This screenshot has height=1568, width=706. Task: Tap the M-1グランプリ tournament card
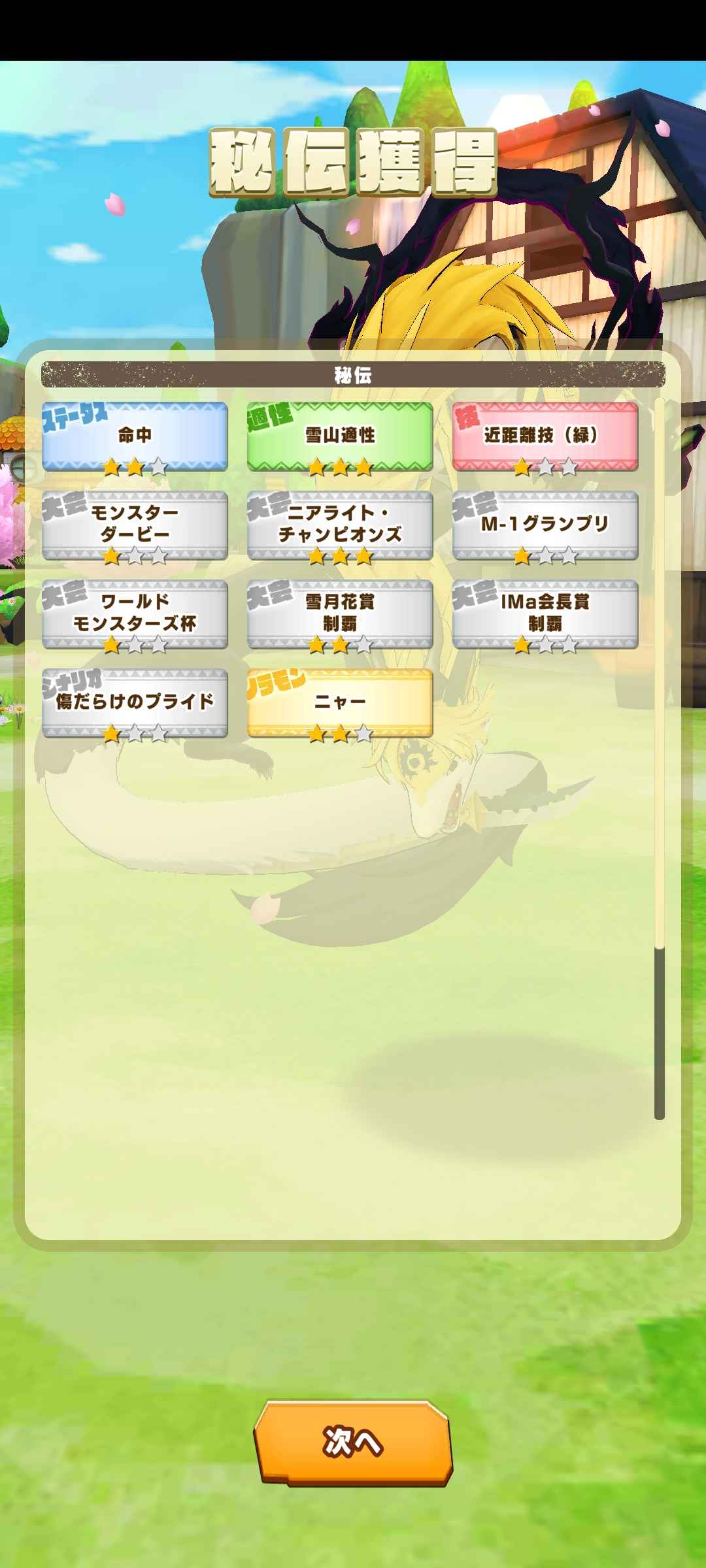click(545, 525)
